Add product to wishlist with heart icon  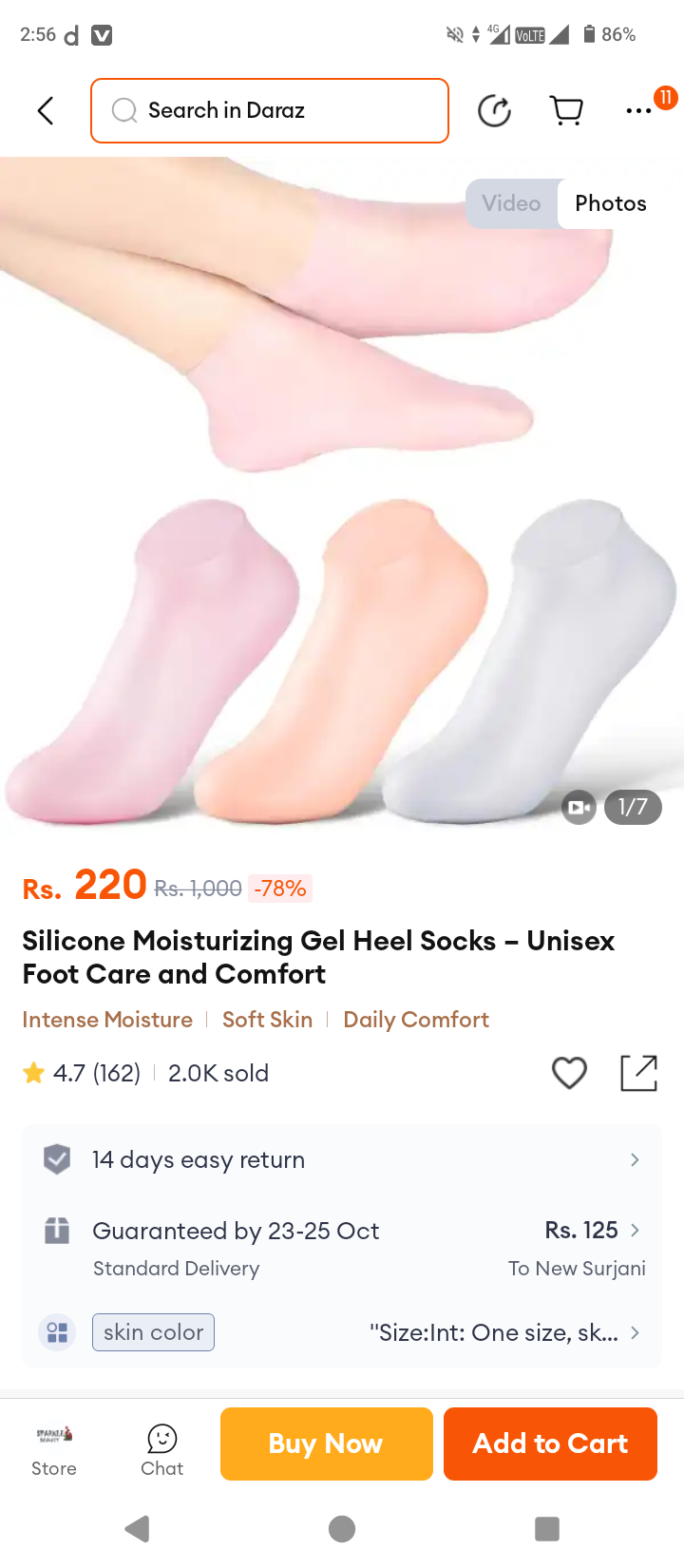click(x=569, y=1073)
